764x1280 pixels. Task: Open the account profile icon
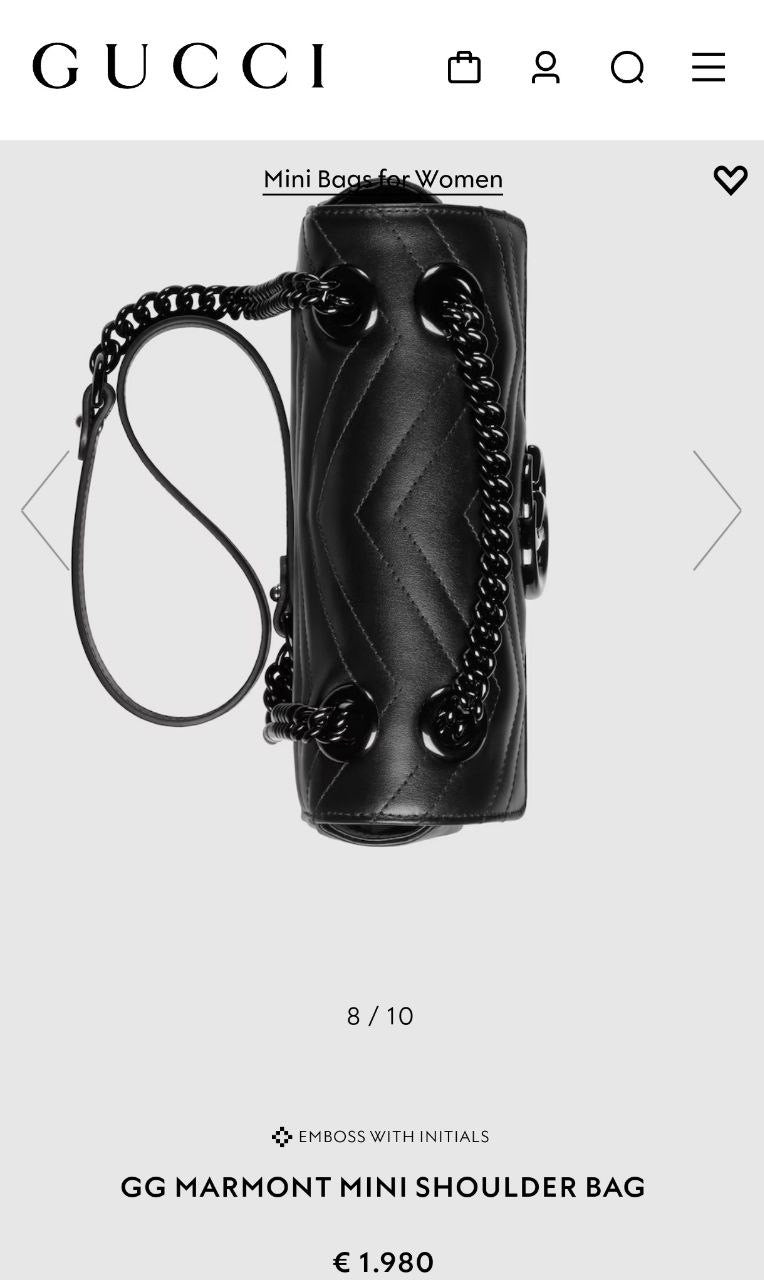(x=545, y=68)
